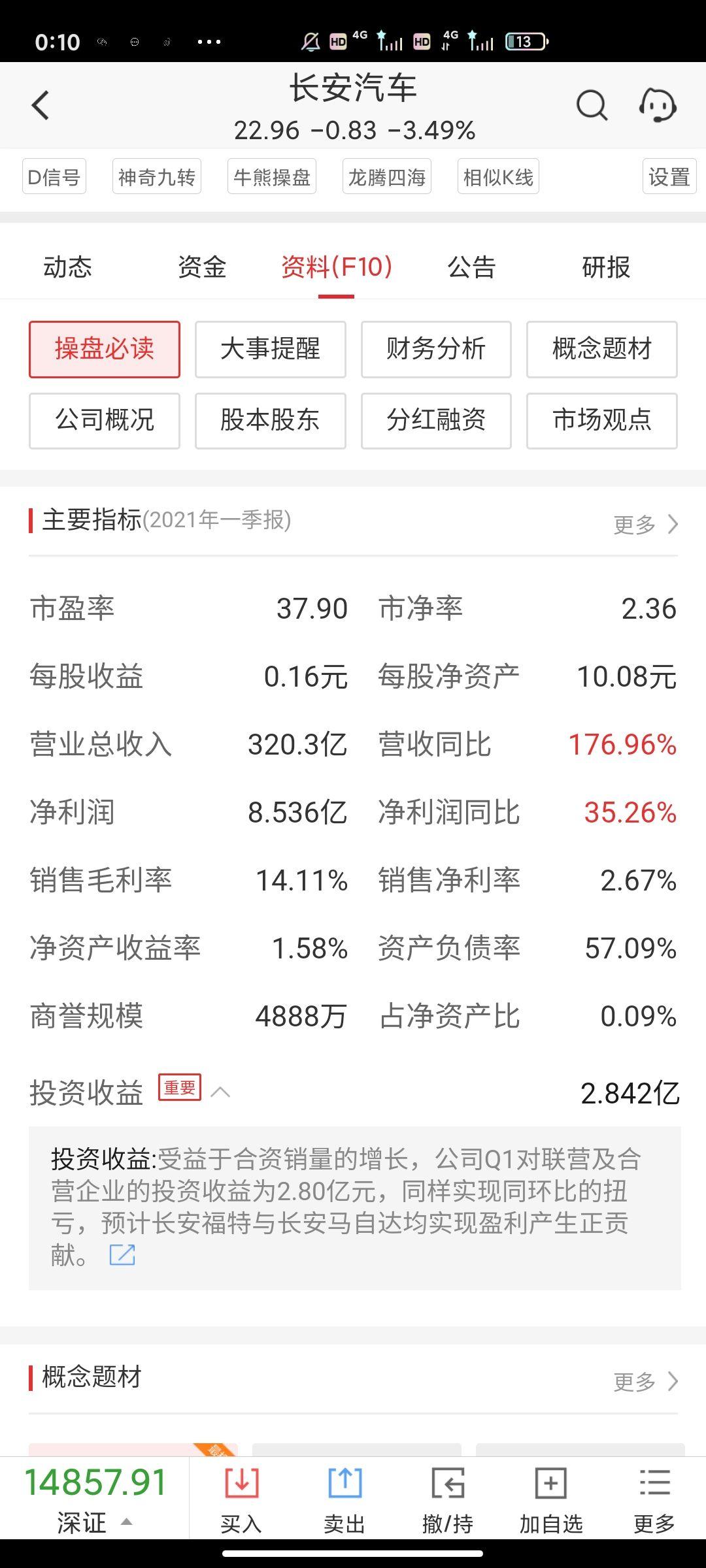Expand the 深证 index selector arrow
The width and height of the screenshot is (706, 1568).
[126, 1522]
